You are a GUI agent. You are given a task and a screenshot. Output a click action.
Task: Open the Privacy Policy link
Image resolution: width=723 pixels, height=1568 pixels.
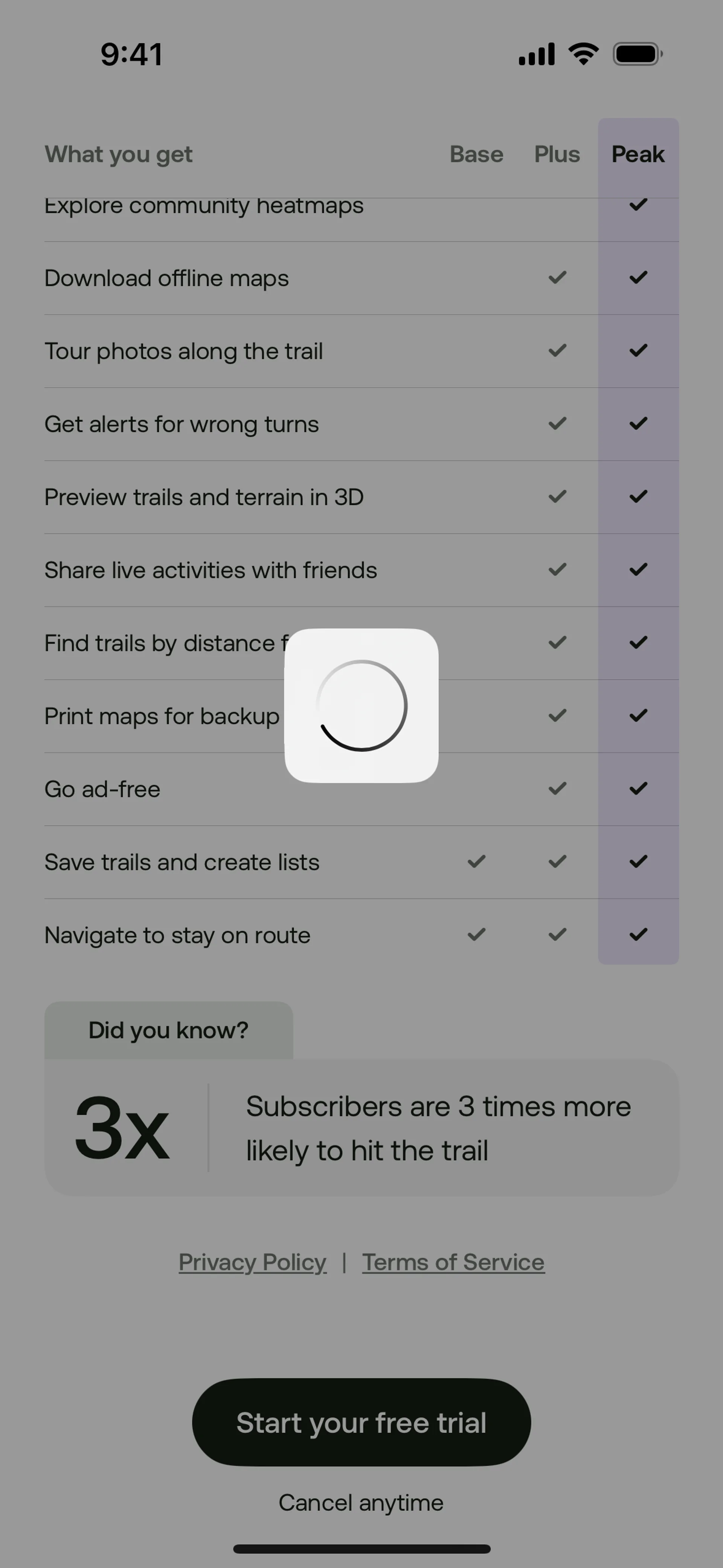pyautogui.click(x=253, y=1262)
